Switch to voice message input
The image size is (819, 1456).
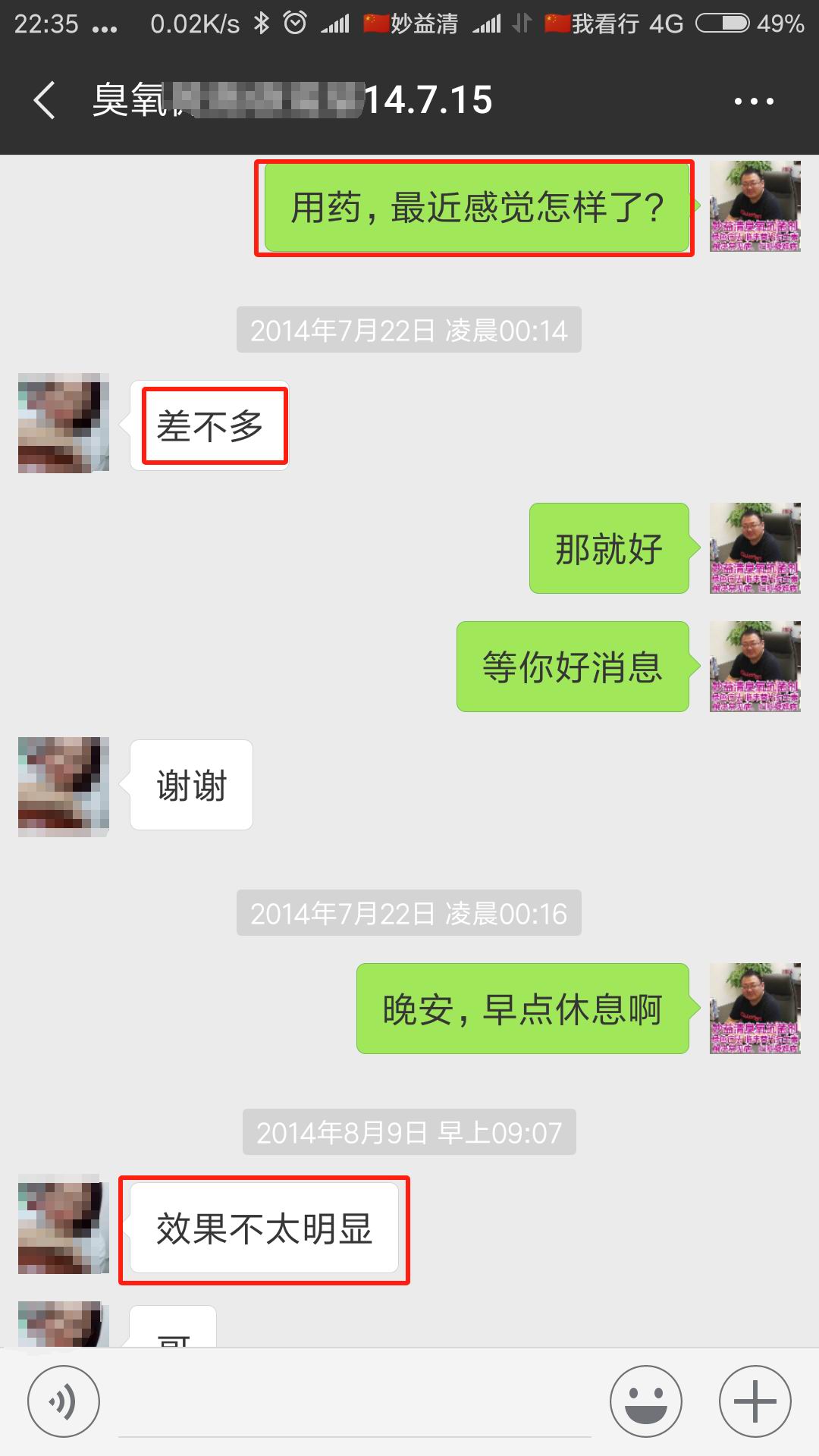click(x=64, y=1401)
